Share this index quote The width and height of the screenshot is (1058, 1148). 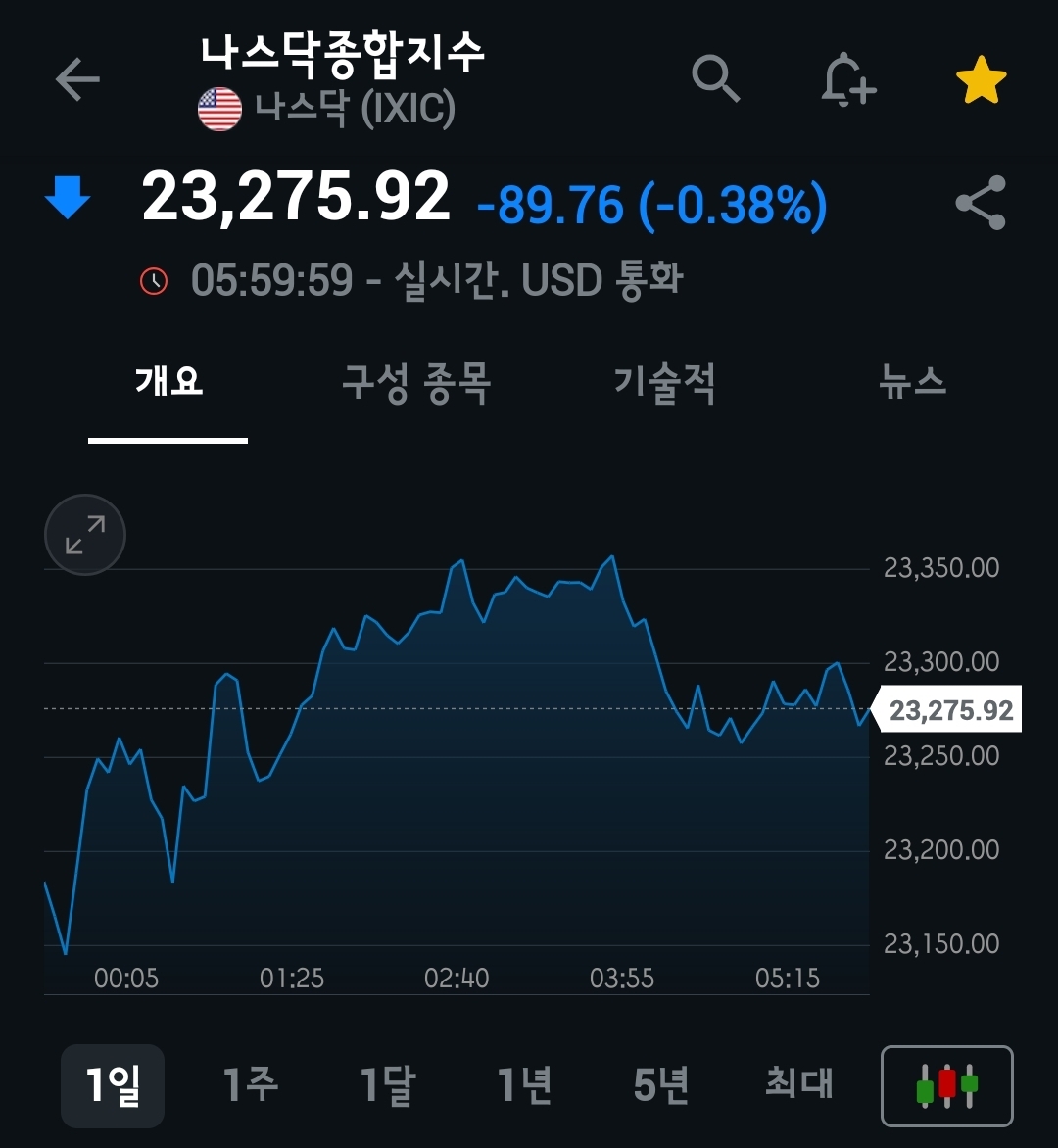980,204
